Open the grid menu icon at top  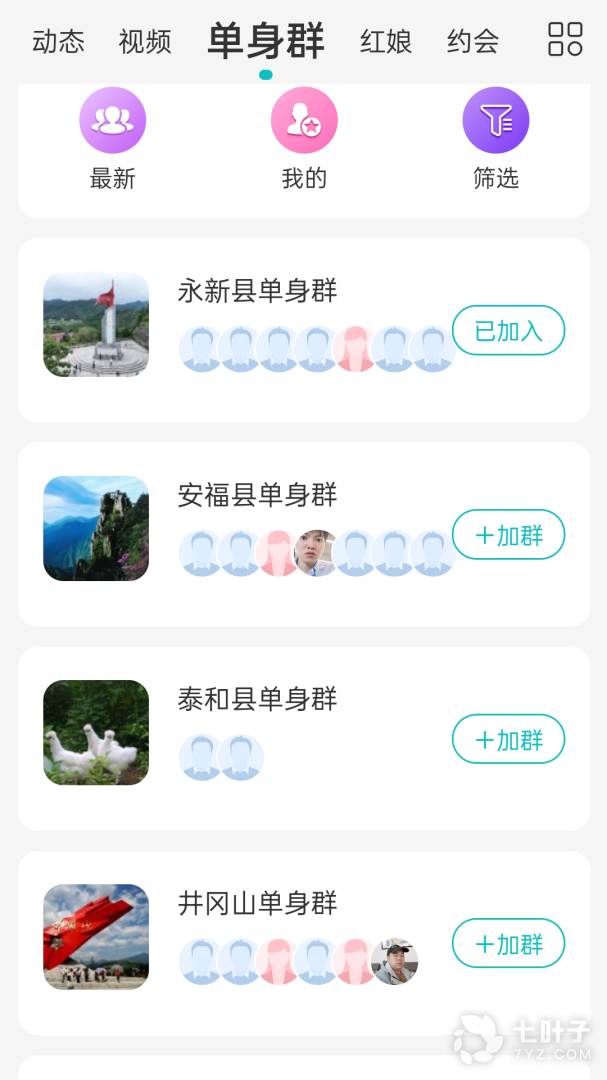(x=565, y=39)
